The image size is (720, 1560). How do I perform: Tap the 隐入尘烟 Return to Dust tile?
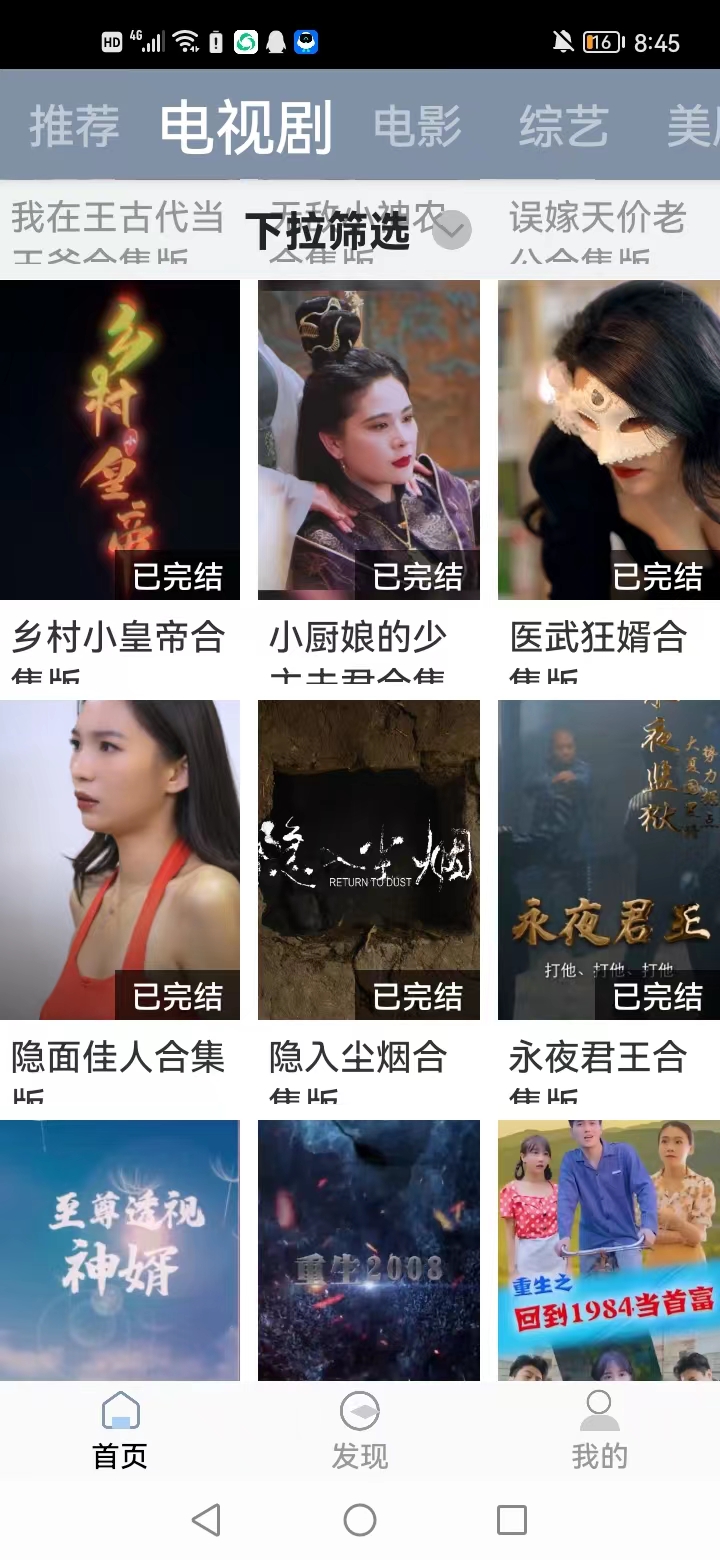coord(369,860)
